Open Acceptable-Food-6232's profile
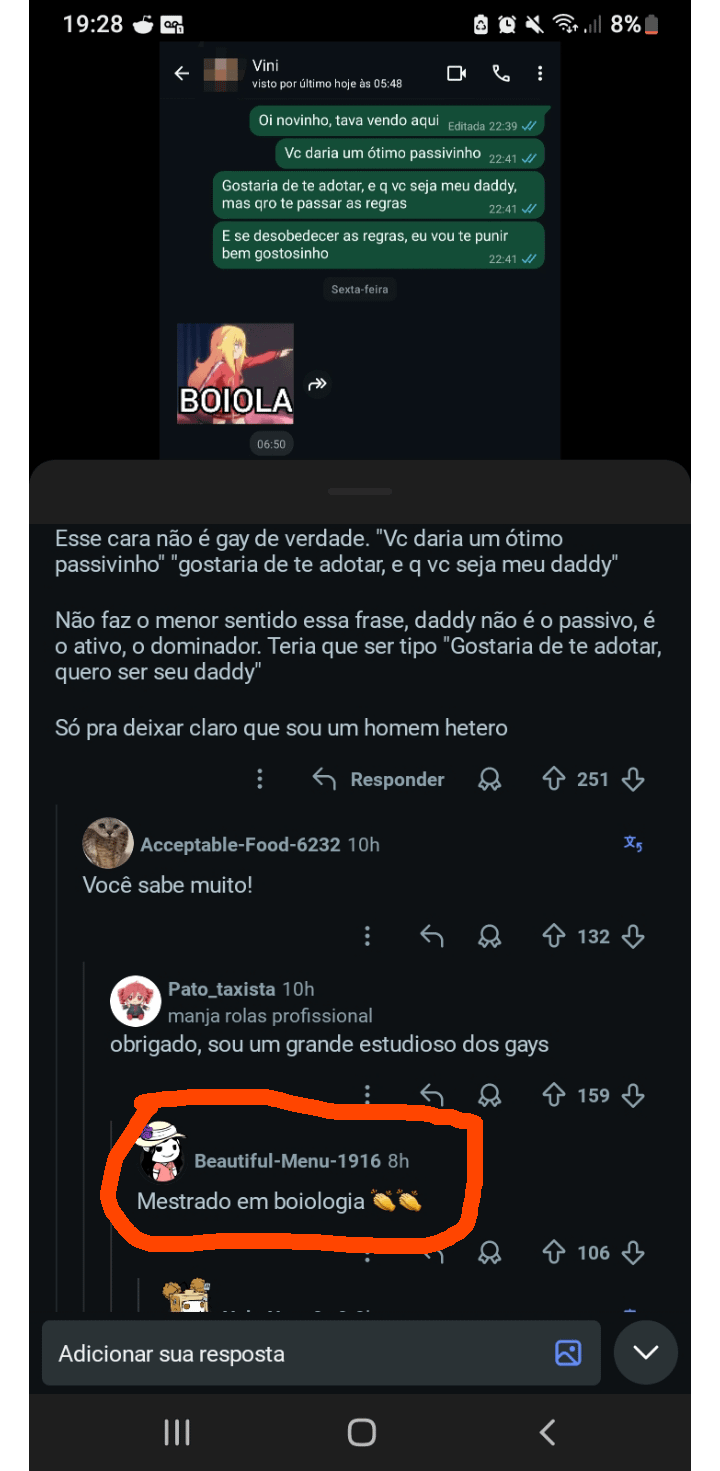The image size is (720, 1471). coord(240,845)
